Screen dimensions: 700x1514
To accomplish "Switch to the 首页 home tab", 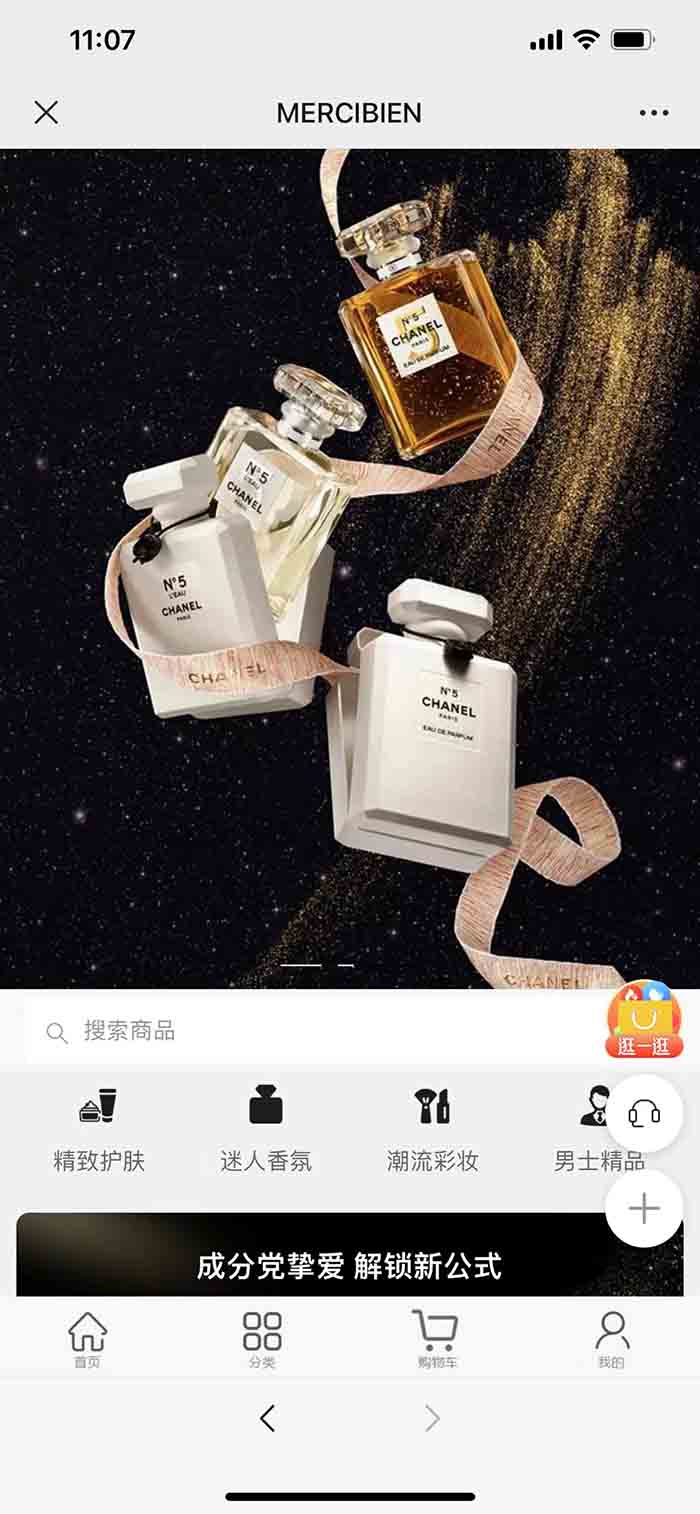I will click(87, 1339).
